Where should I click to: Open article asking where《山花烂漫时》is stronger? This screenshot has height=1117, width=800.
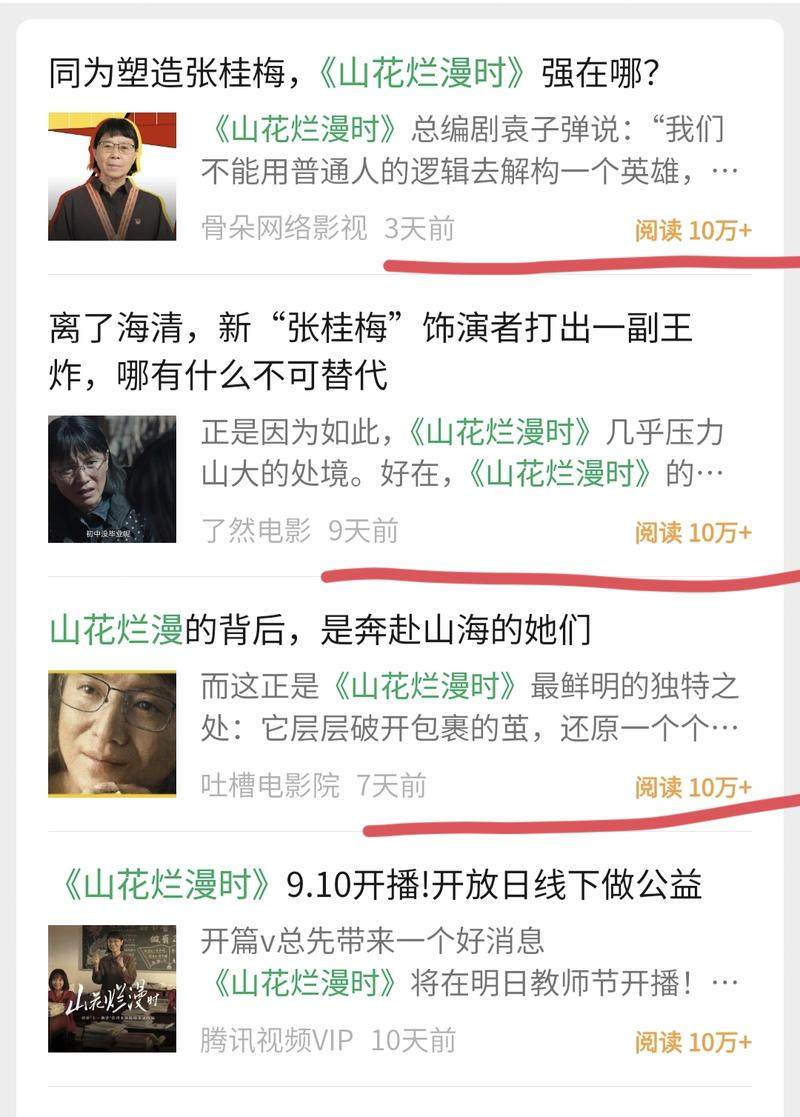(360, 73)
